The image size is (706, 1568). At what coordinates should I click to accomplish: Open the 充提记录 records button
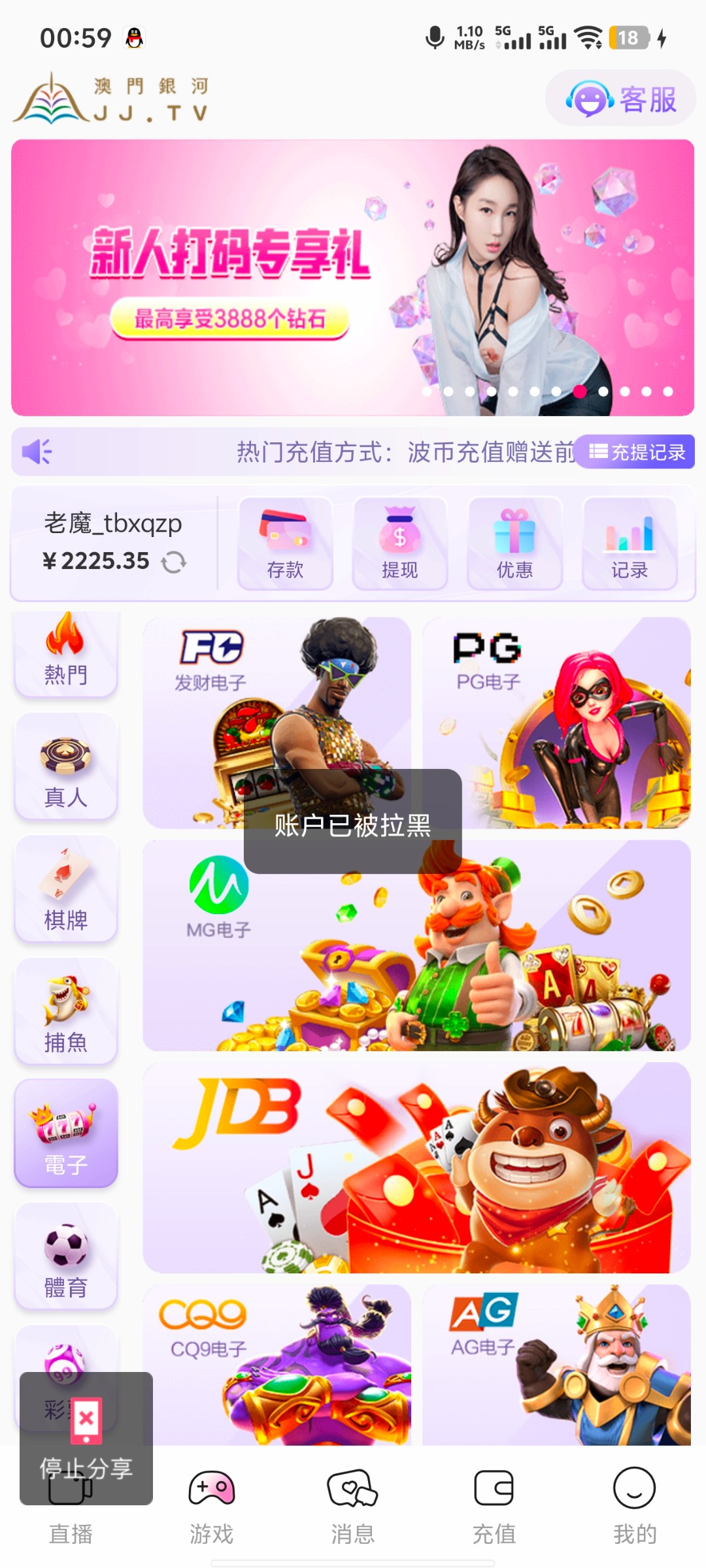point(637,452)
